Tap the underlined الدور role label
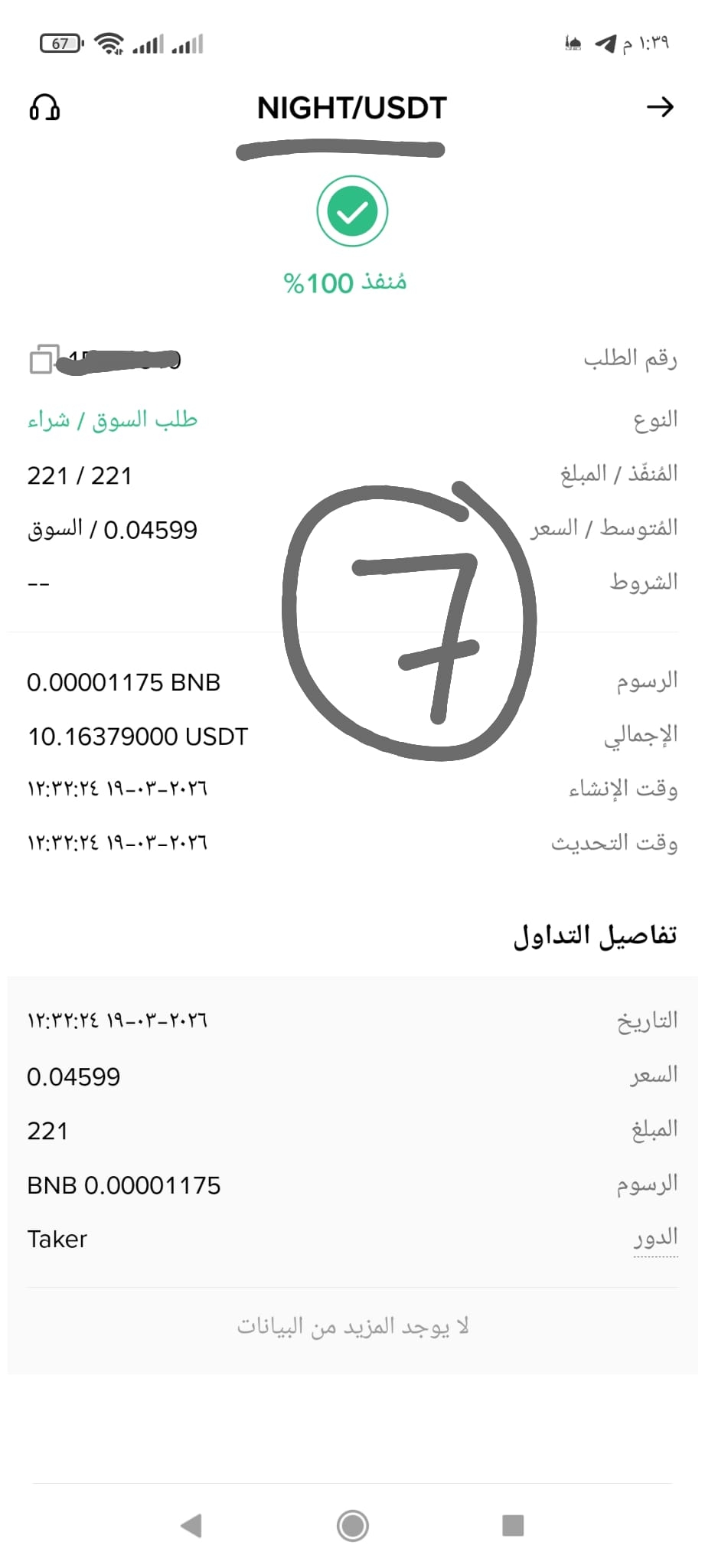The height and width of the screenshot is (1568, 705). click(x=655, y=1238)
